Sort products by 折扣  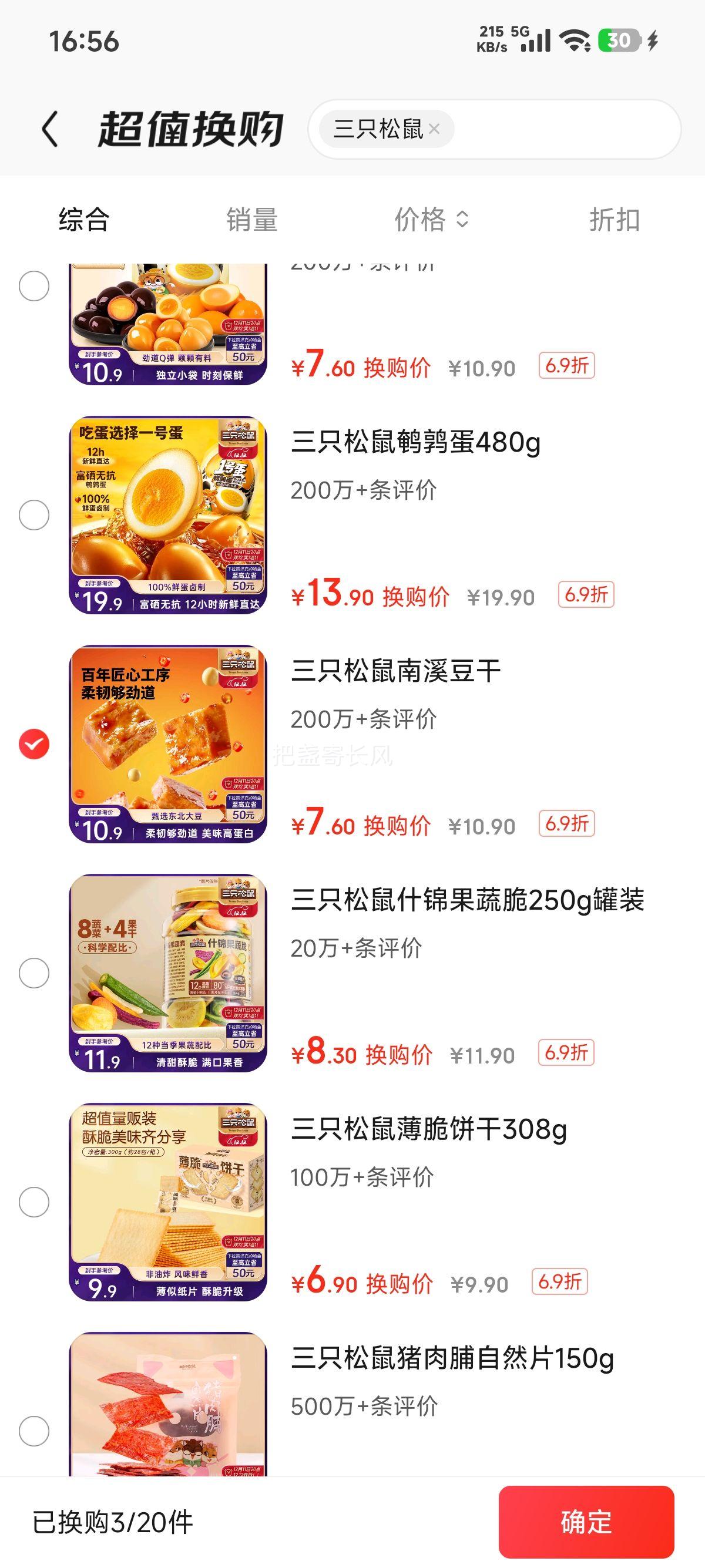tap(615, 219)
